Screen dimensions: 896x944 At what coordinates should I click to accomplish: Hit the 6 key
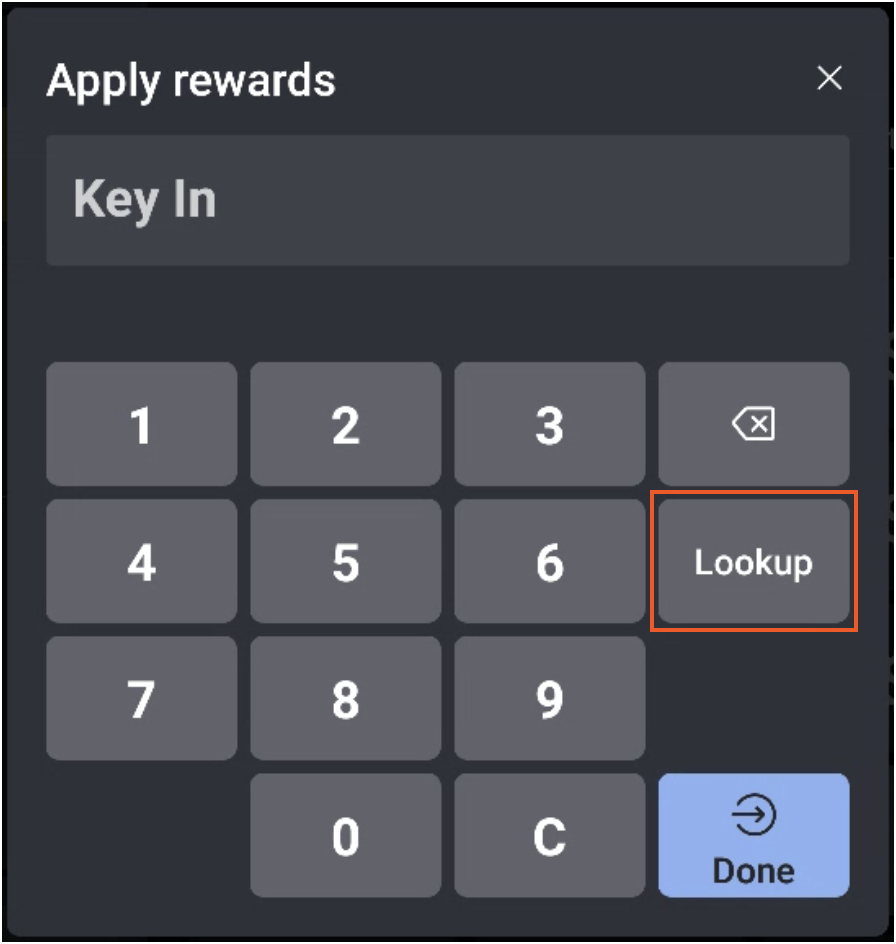click(x=549, y=562)
